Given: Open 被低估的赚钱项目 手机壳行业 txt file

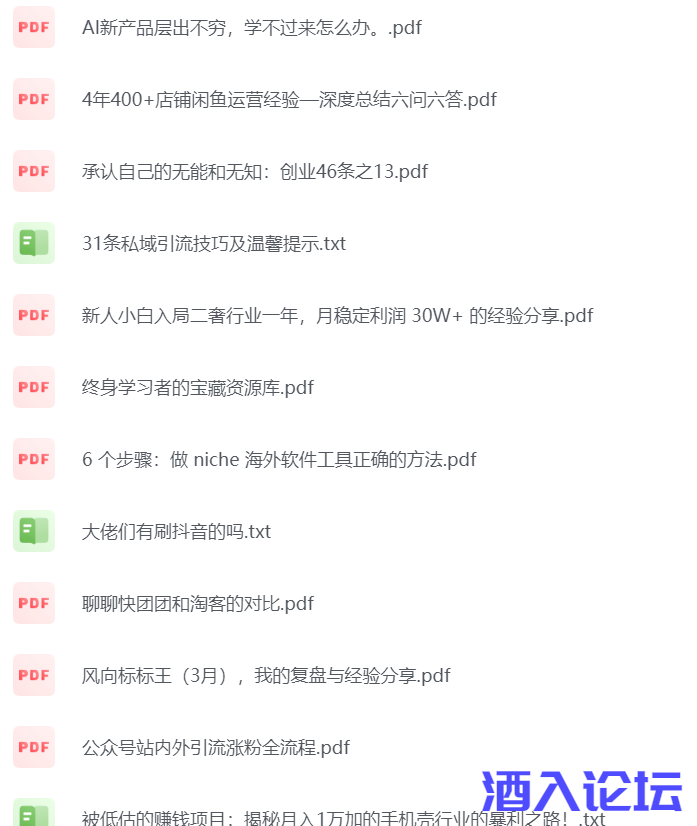Looking at the screenshot, I should click(300, 817).
